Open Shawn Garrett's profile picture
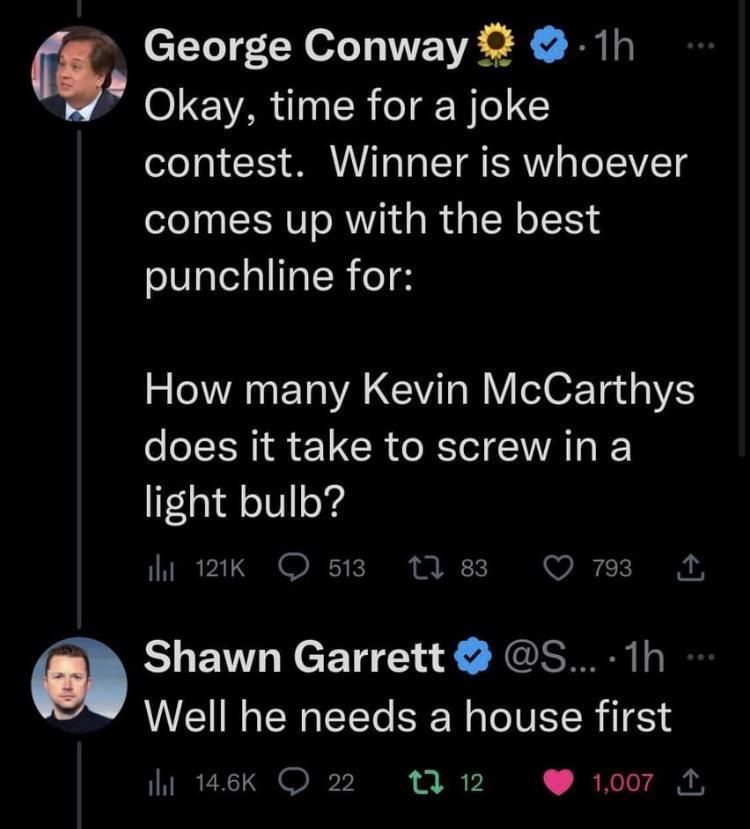The width and height of the screenshot is (750, 829). [x=79, y=684]
